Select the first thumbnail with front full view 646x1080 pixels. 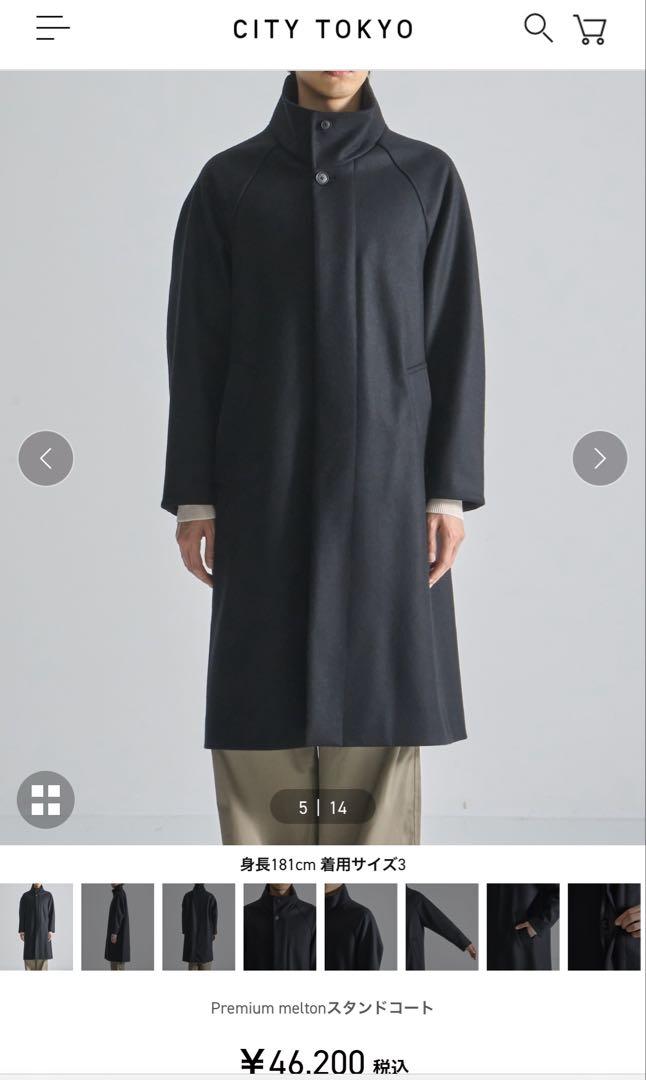tap(36, 927)
